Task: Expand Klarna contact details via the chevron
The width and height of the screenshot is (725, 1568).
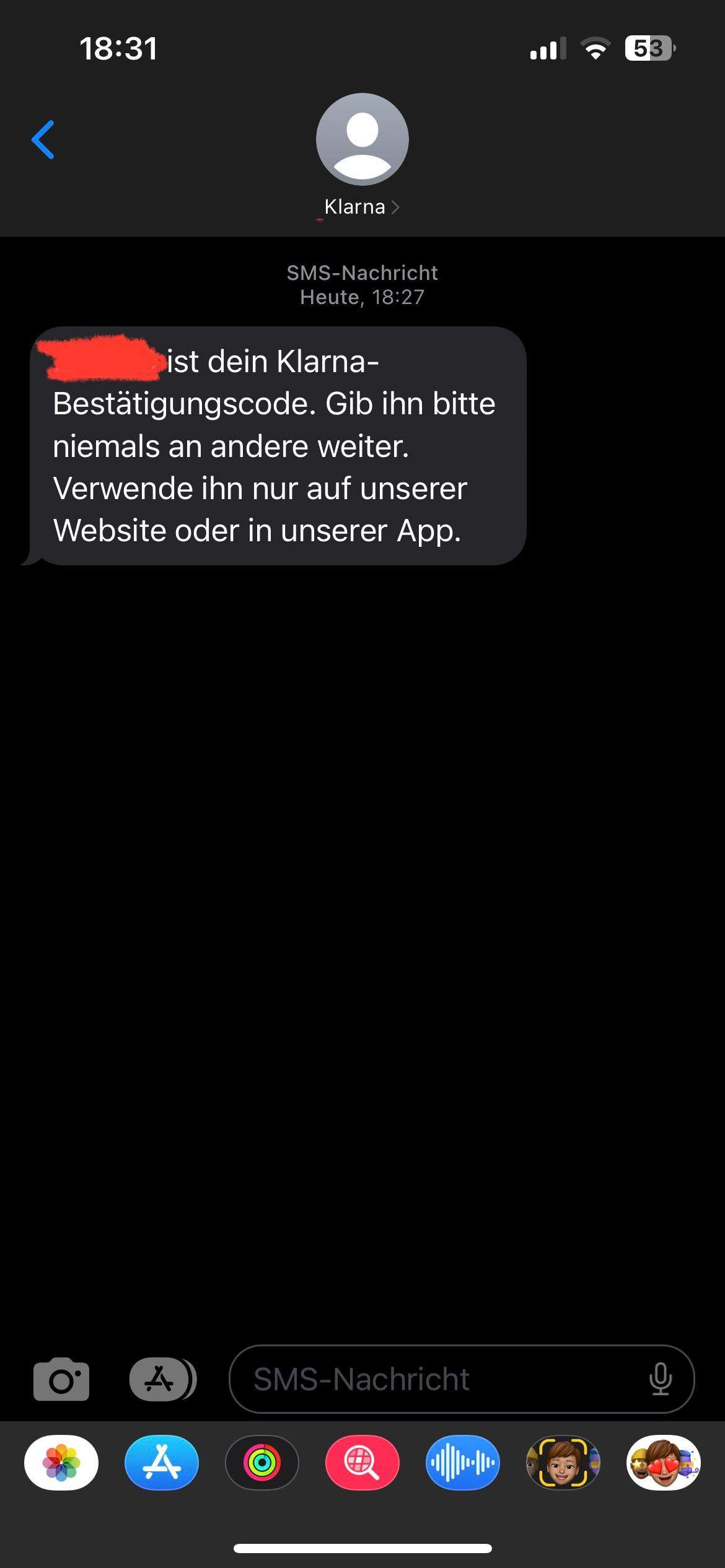Action: click(x=395, y=207)
